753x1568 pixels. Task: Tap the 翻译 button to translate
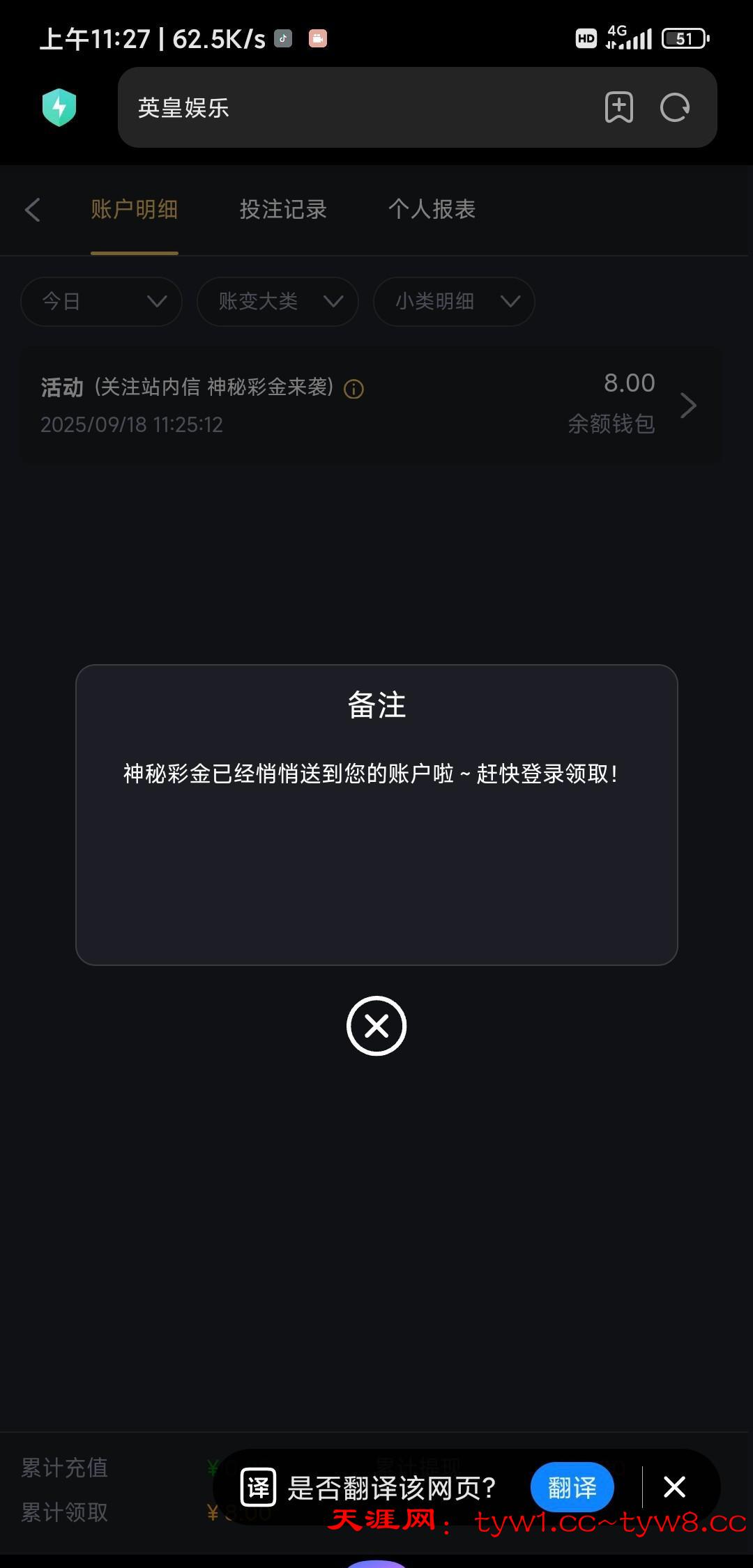[x=572, y=1488]
